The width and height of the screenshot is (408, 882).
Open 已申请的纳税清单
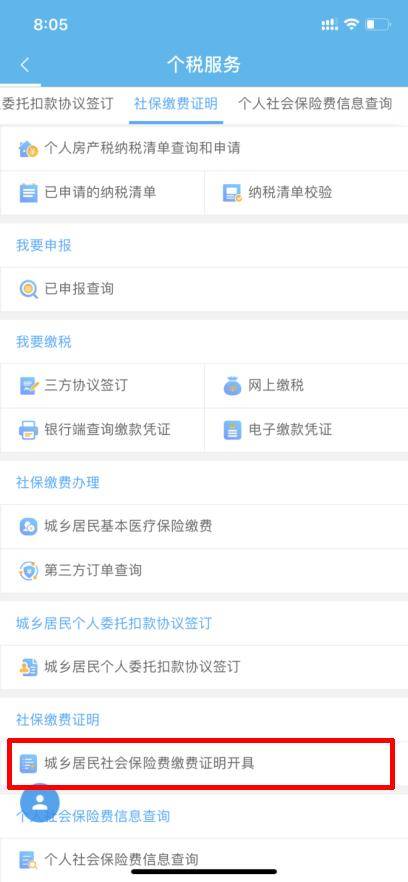pos(102,193)
